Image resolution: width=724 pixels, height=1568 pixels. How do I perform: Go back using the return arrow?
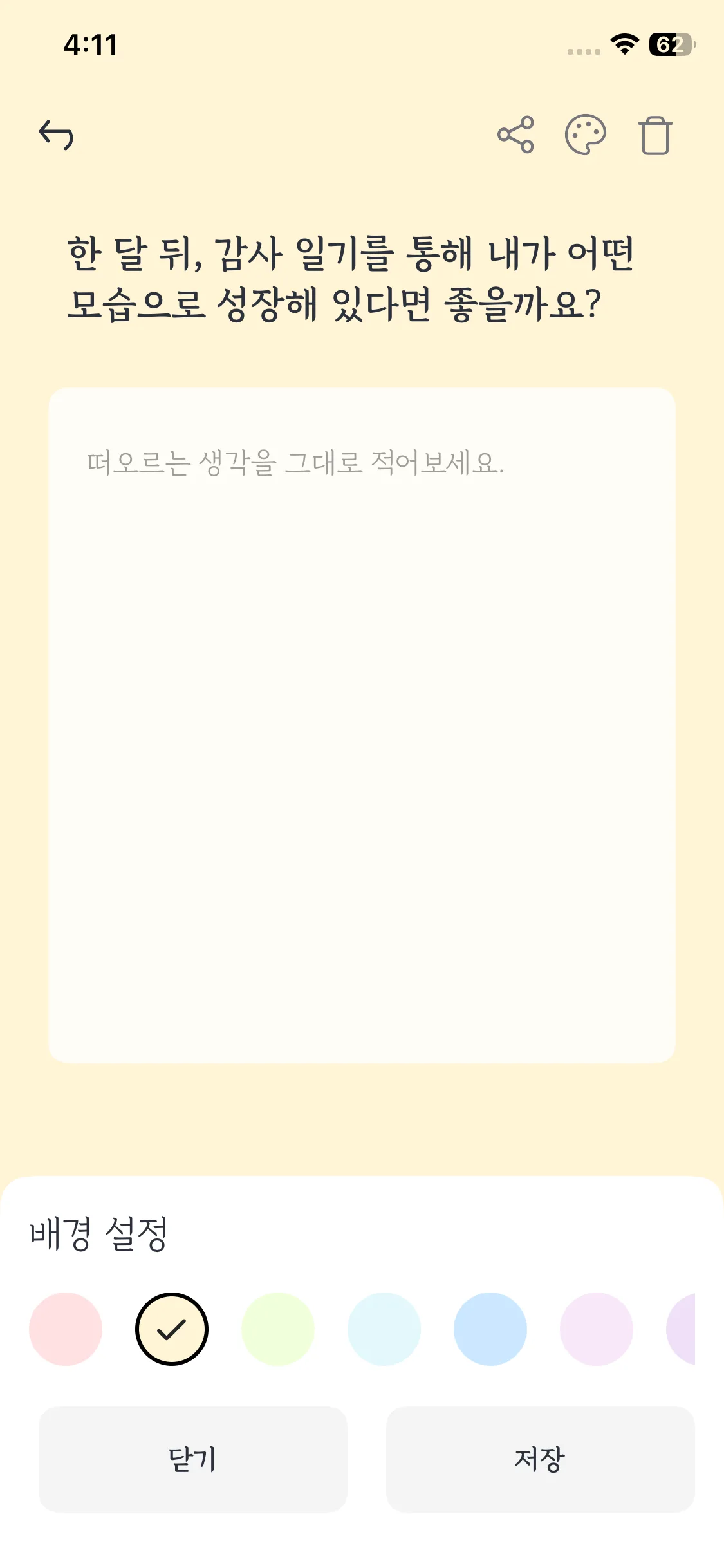click(57, 135)
